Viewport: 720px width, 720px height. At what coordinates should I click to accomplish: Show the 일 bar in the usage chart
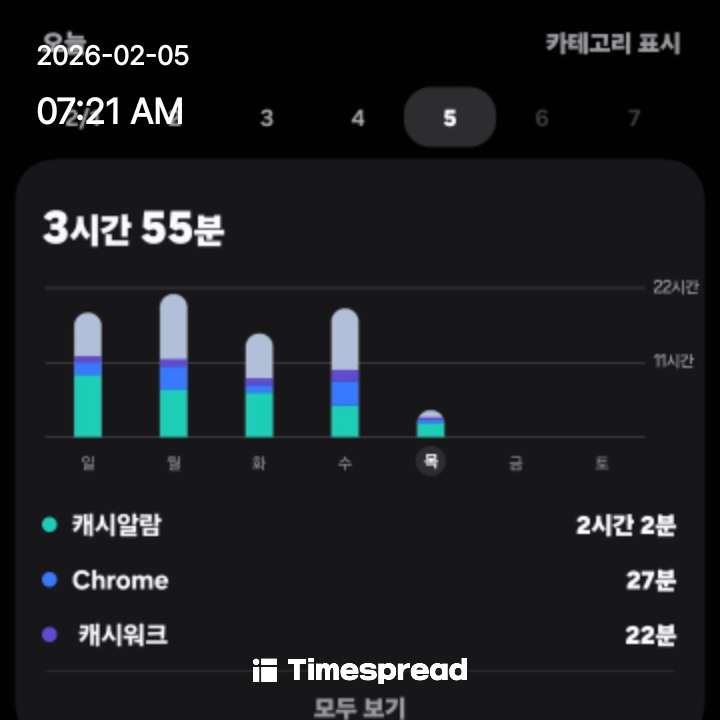coord(88,376)
